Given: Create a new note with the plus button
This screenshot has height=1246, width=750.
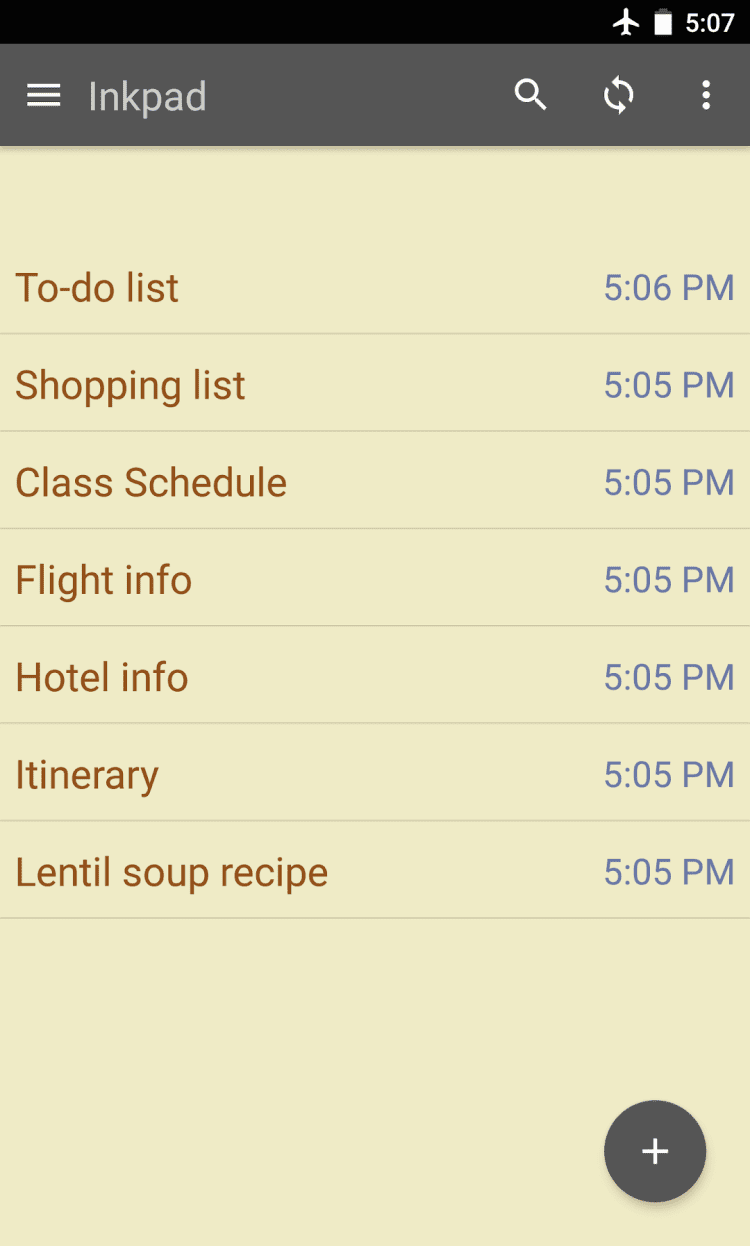Looking at the screenshot, I should [655, 1151].
